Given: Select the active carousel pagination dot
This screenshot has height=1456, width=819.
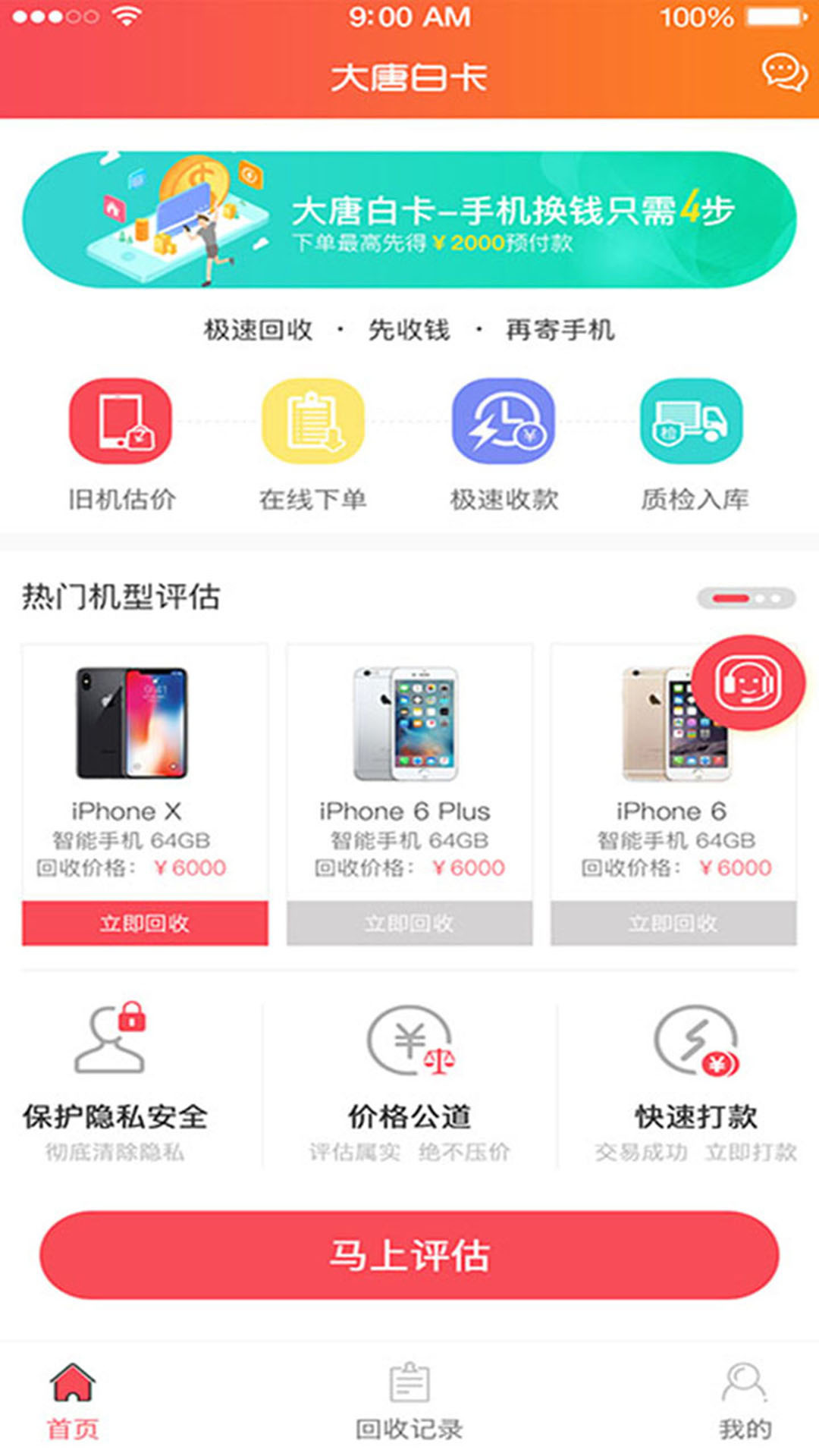Looking at the screenshot, I should (730, 599).
